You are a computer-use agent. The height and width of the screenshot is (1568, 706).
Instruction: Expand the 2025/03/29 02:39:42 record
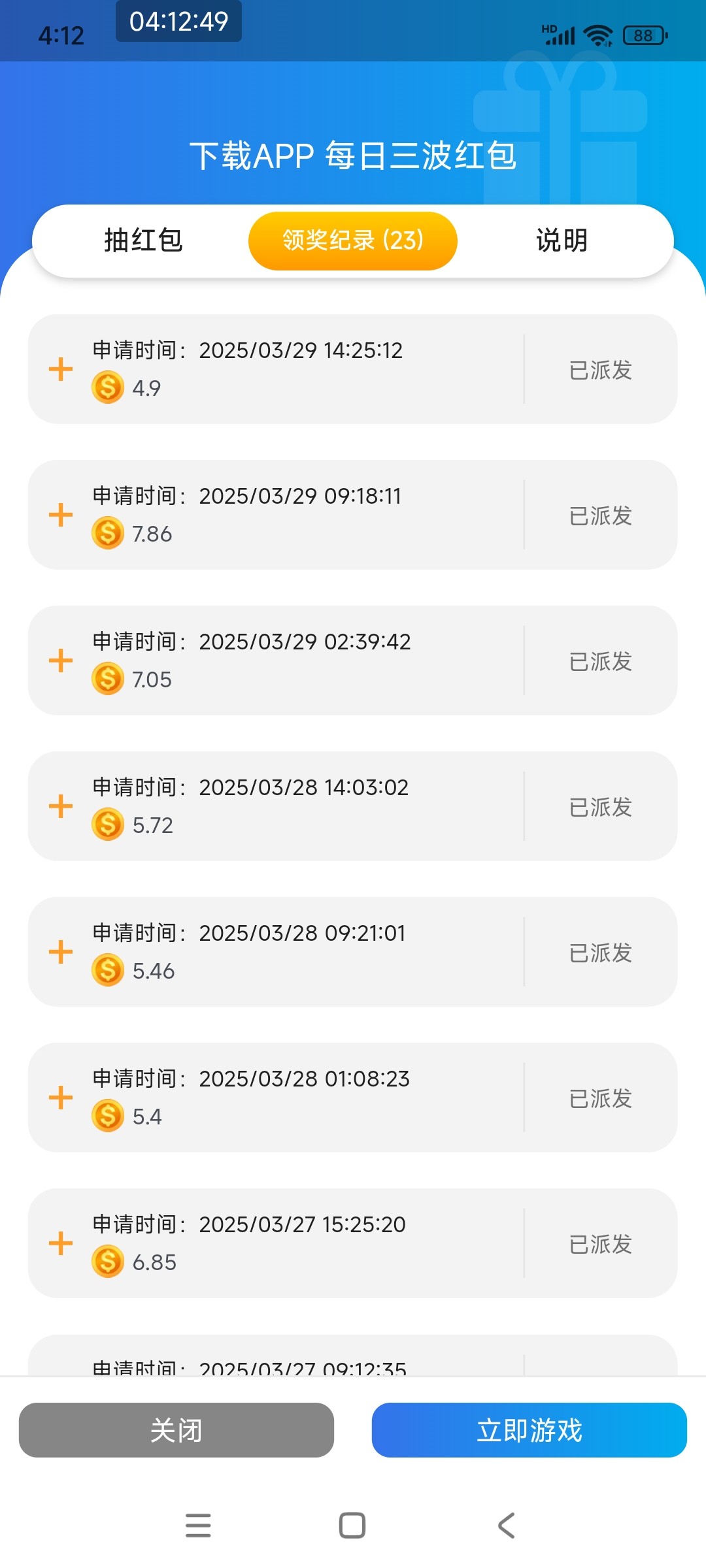coord(61,661)
